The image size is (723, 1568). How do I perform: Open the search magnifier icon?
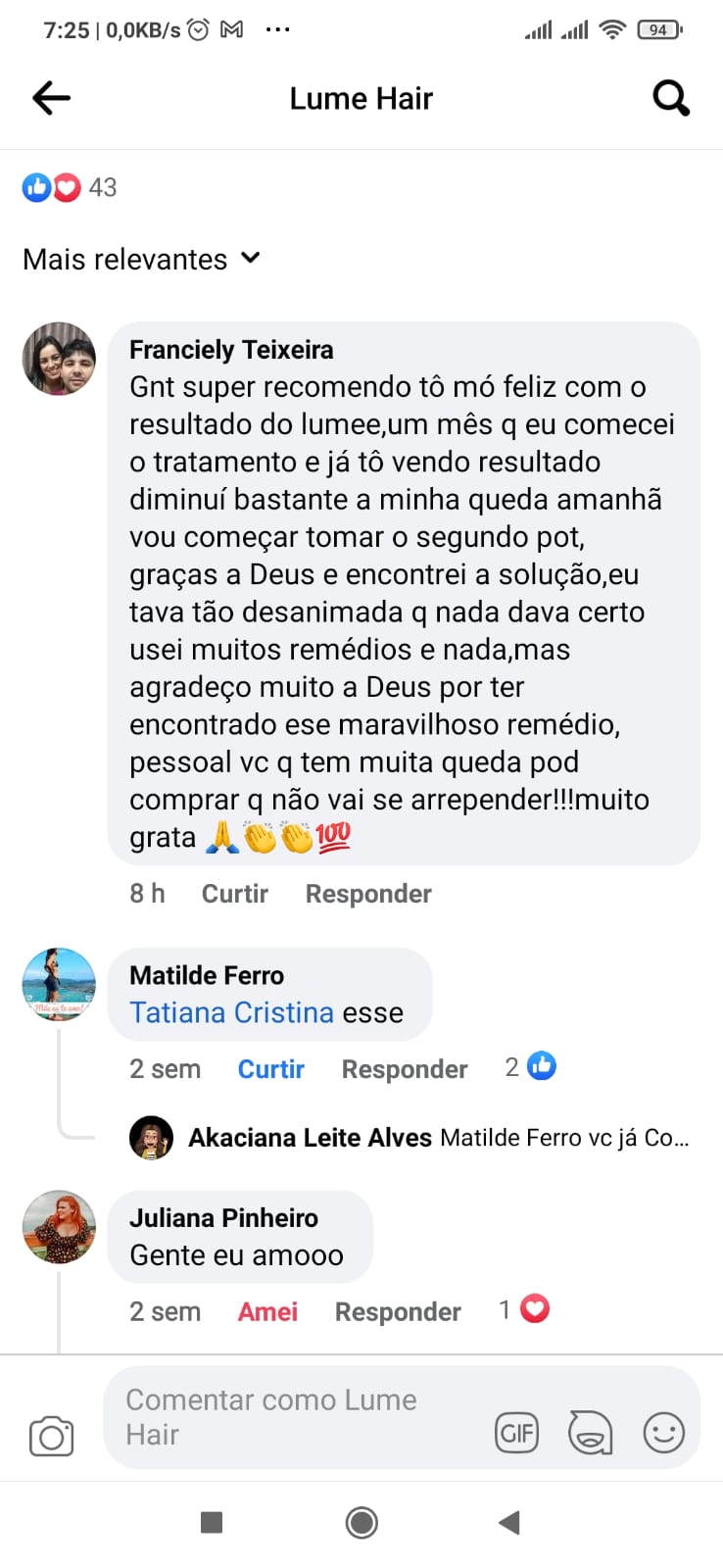[x=671, y=98]
